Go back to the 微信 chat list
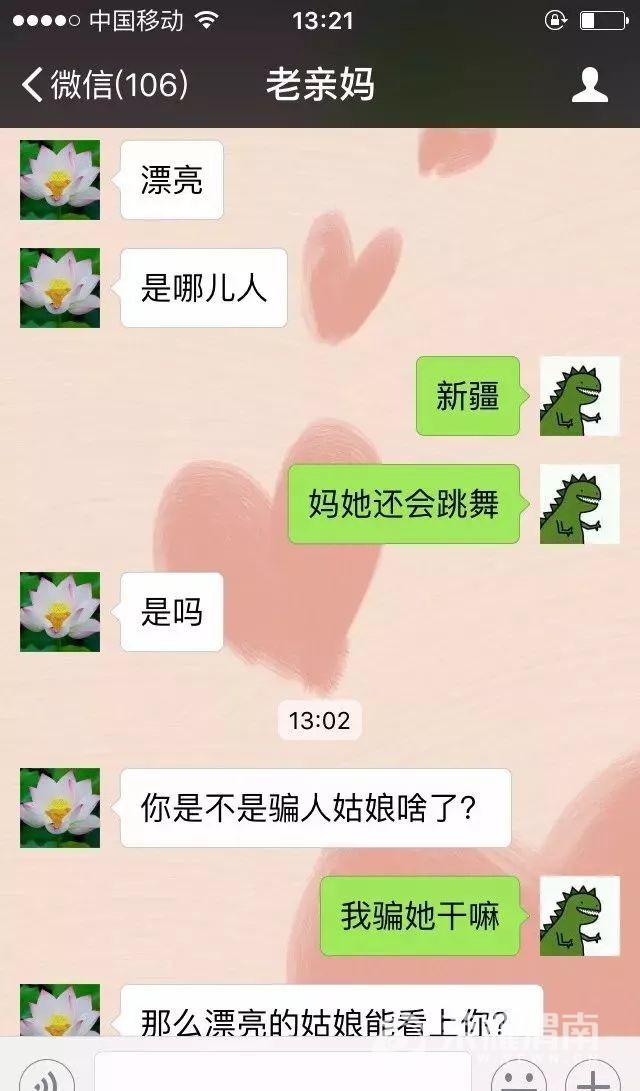Viewport: 640px width, 1091px height. (103, 85)
